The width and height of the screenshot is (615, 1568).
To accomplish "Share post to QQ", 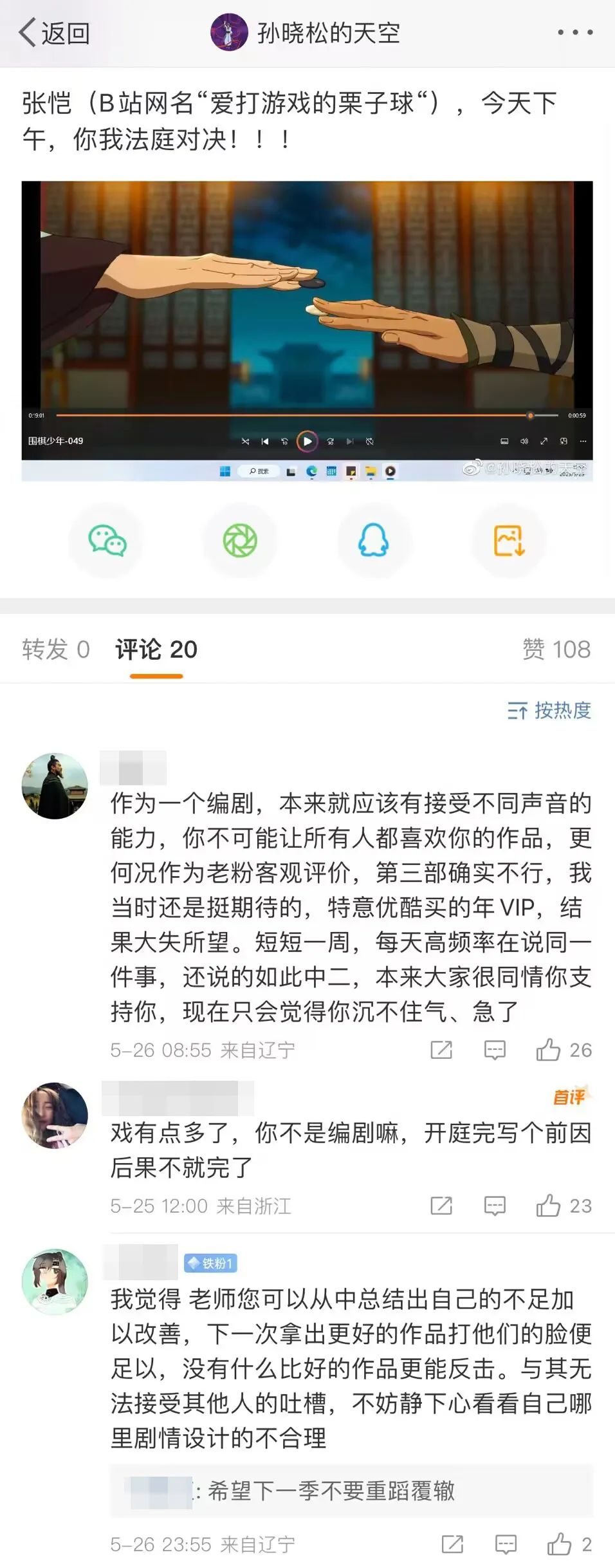I will click(x=373, y=540).
